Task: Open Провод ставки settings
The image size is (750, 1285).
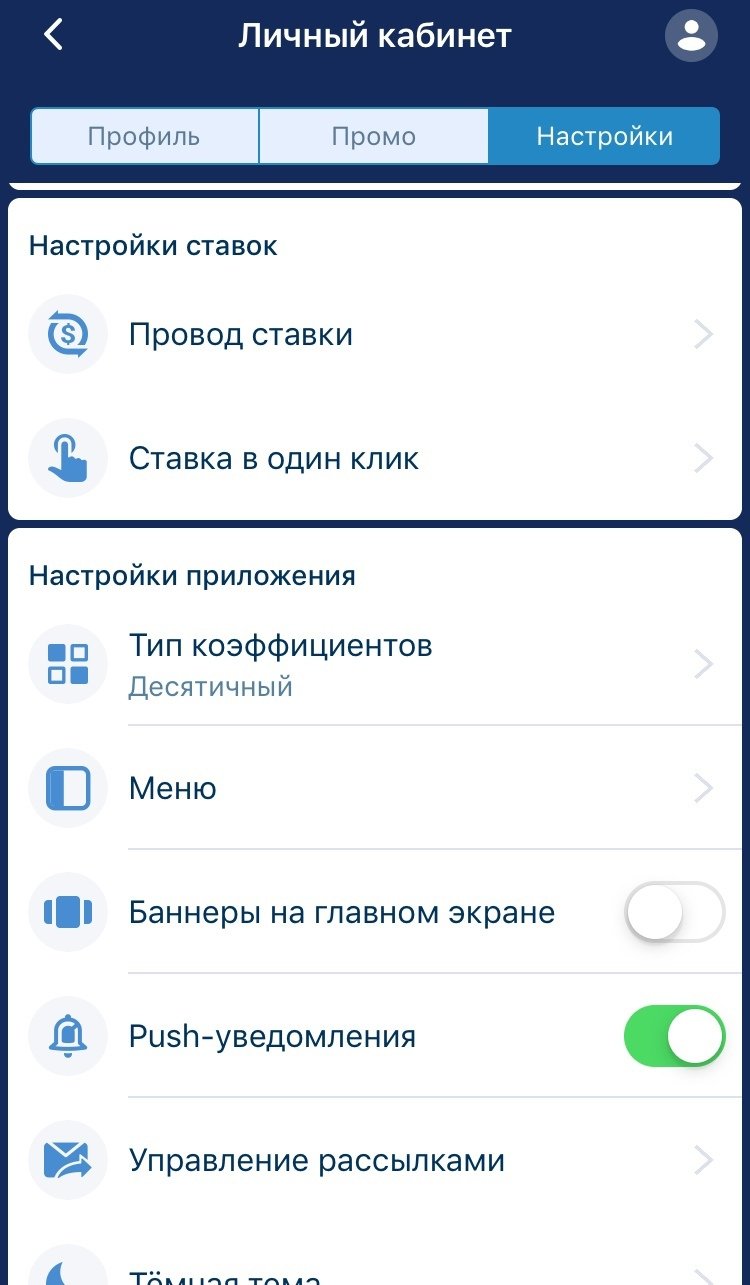Action: (375, 334)
